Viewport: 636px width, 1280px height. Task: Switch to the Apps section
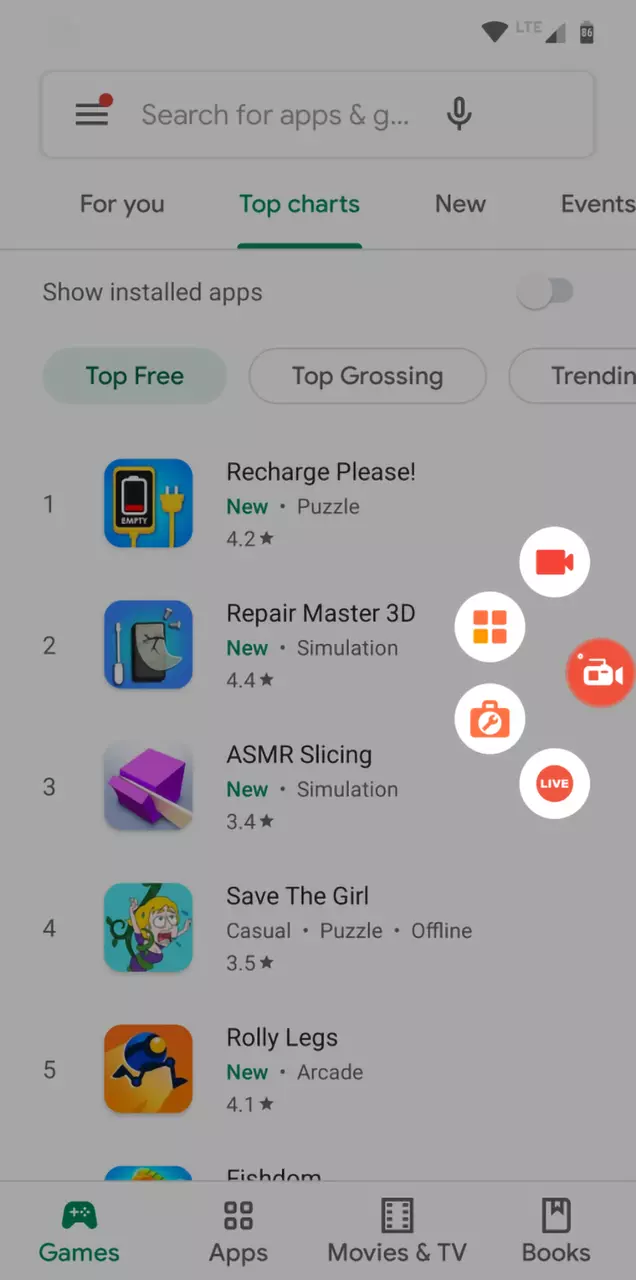click(x=238, y=1232)
